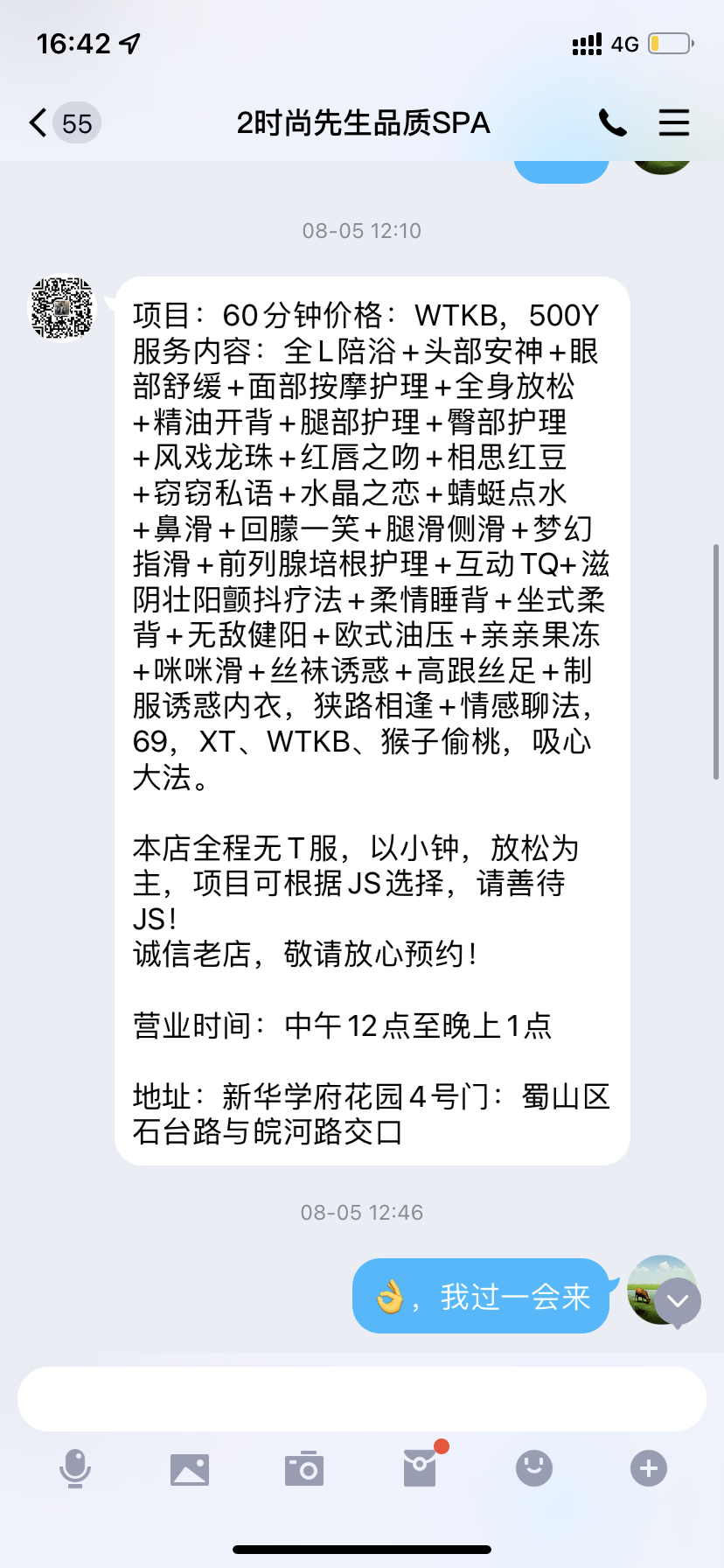Viewport: 724px width, 1568px height.
Task: Expand more options with plus icon
Action: 649,1468
